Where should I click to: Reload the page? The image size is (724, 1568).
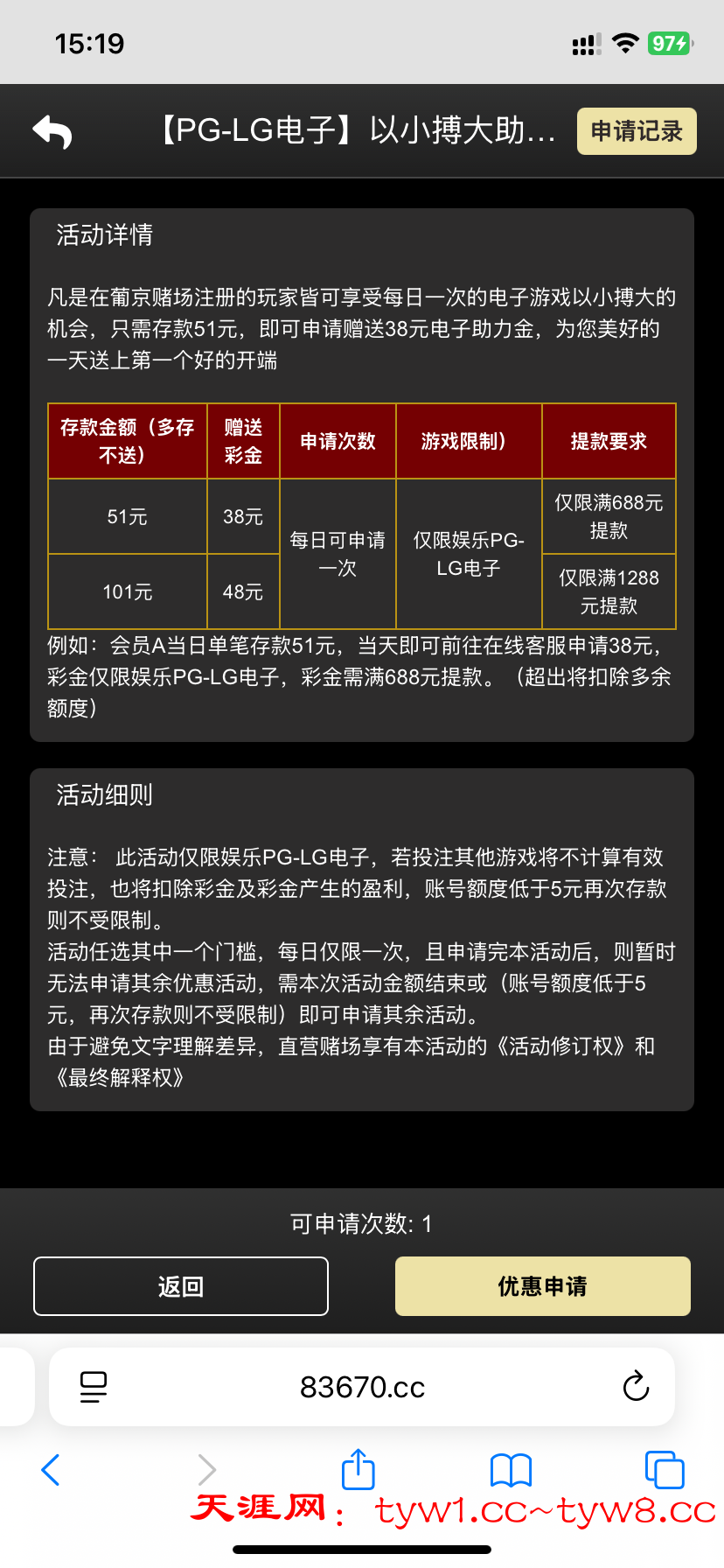point(636,1386)
